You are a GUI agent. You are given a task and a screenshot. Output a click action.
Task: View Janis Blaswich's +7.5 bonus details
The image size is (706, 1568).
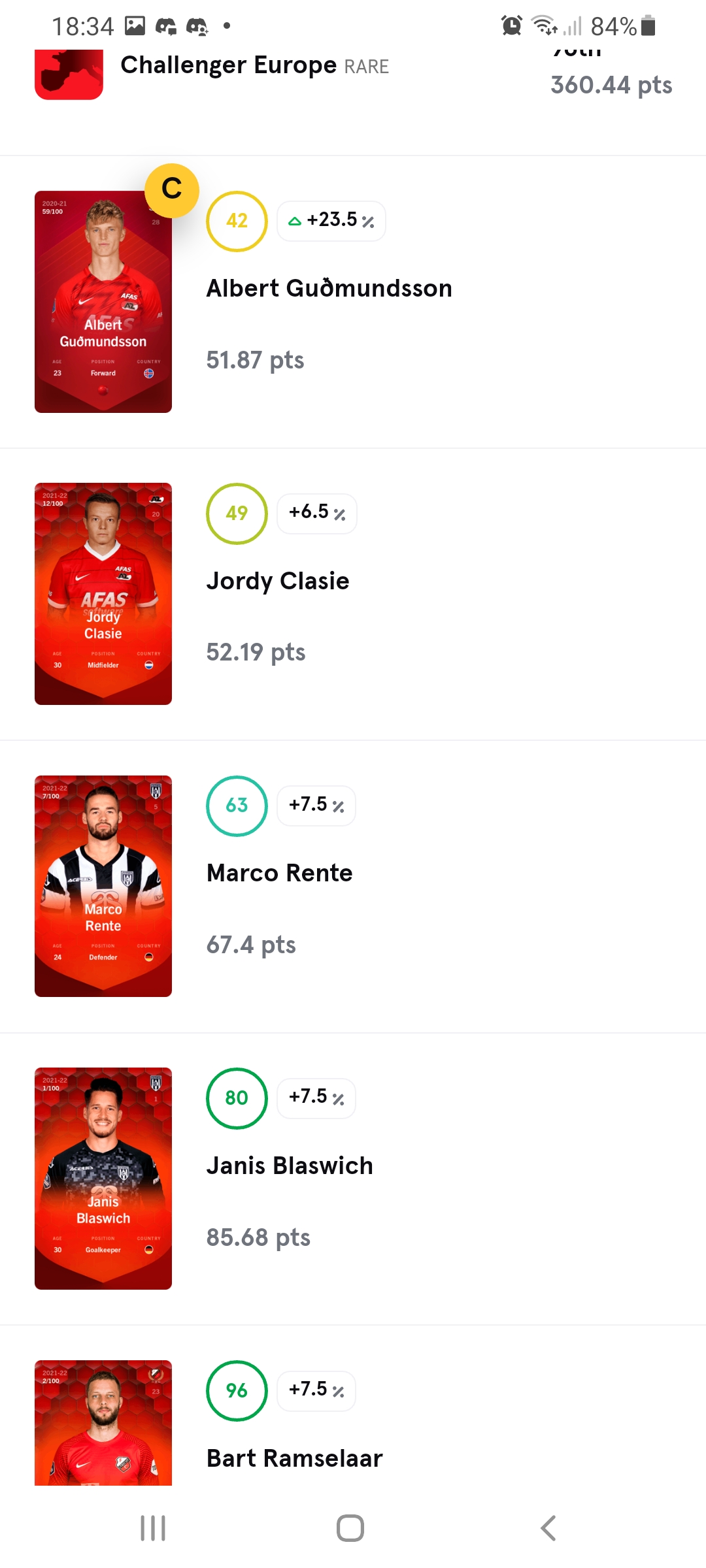pyautogui.click(x=316, y=1098)
